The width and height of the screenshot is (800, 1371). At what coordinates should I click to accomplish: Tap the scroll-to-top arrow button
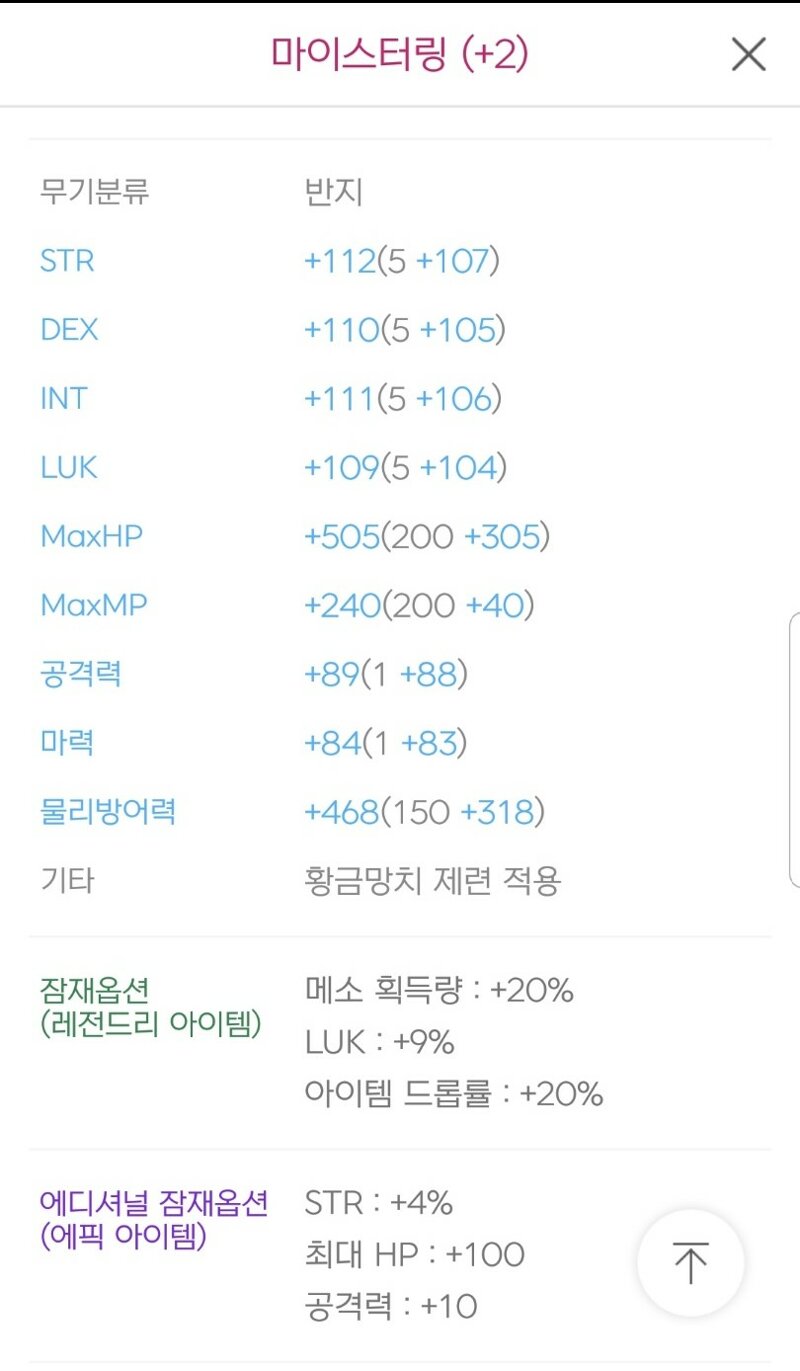click(x=690, y=1262)
